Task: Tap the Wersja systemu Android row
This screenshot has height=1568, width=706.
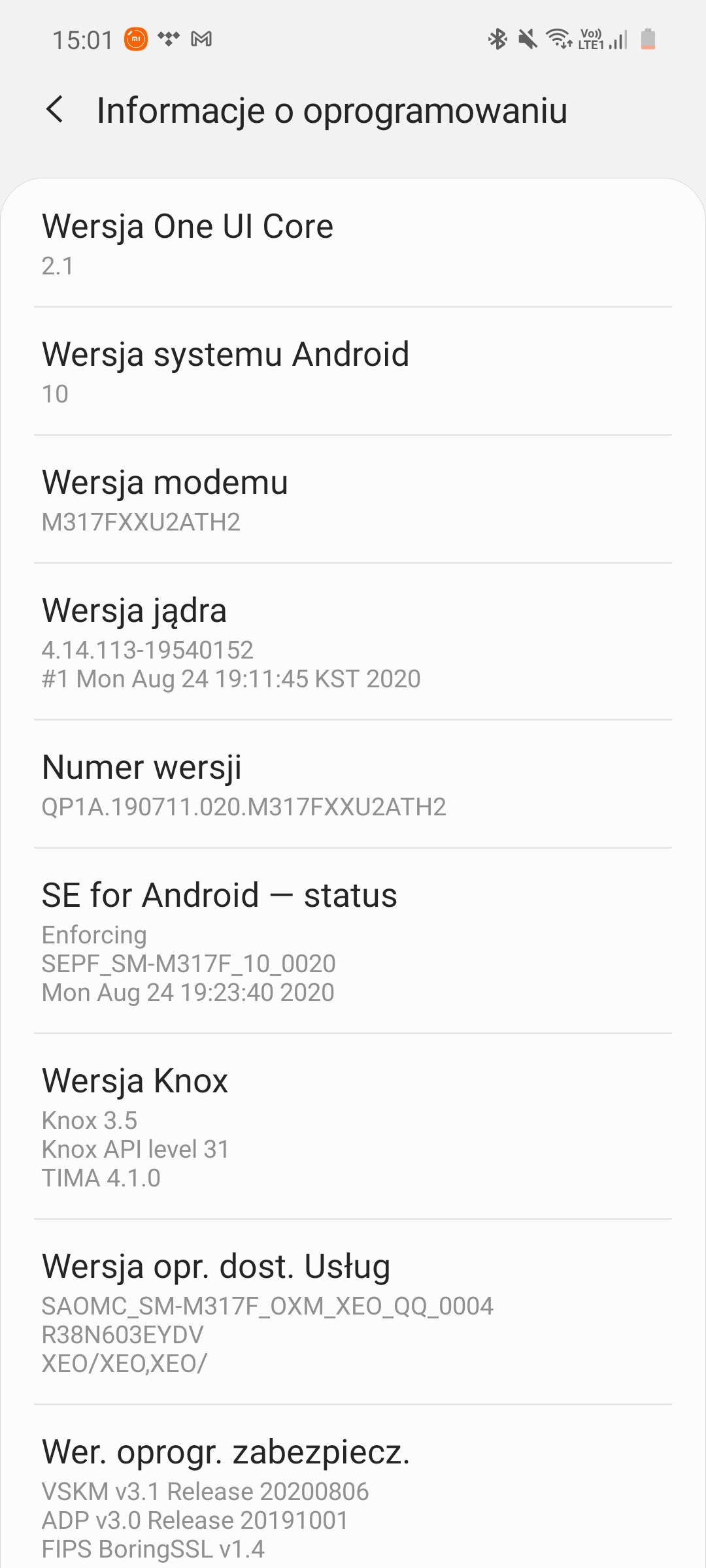Action: 353,371
